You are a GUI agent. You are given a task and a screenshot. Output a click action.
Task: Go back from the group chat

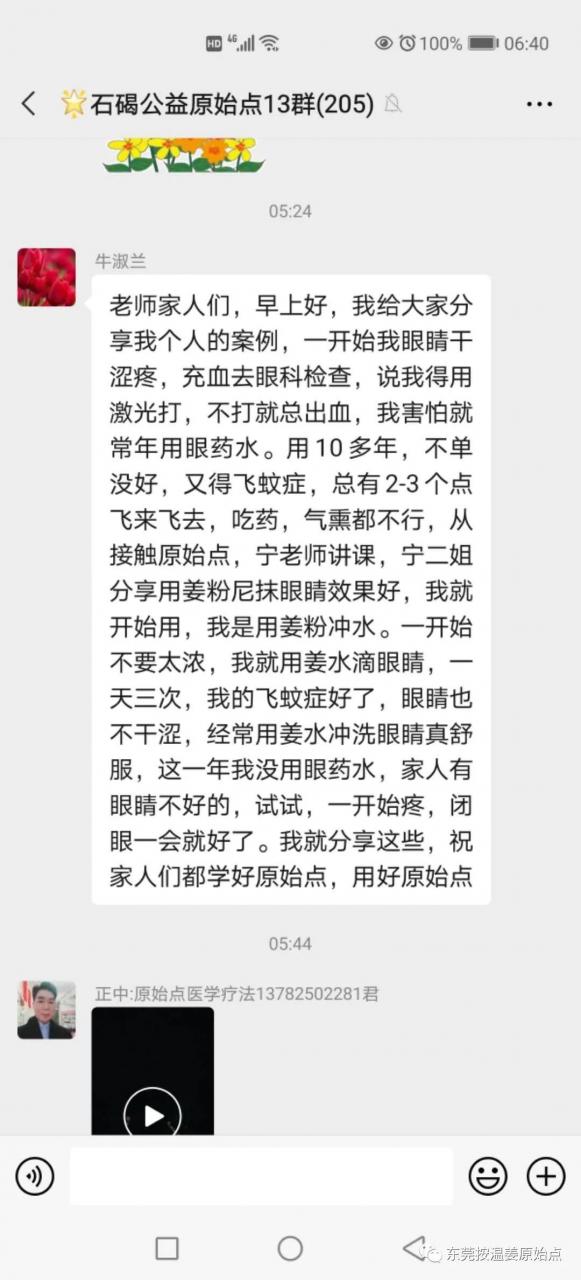pyautogui.click(x=28, y=102)
